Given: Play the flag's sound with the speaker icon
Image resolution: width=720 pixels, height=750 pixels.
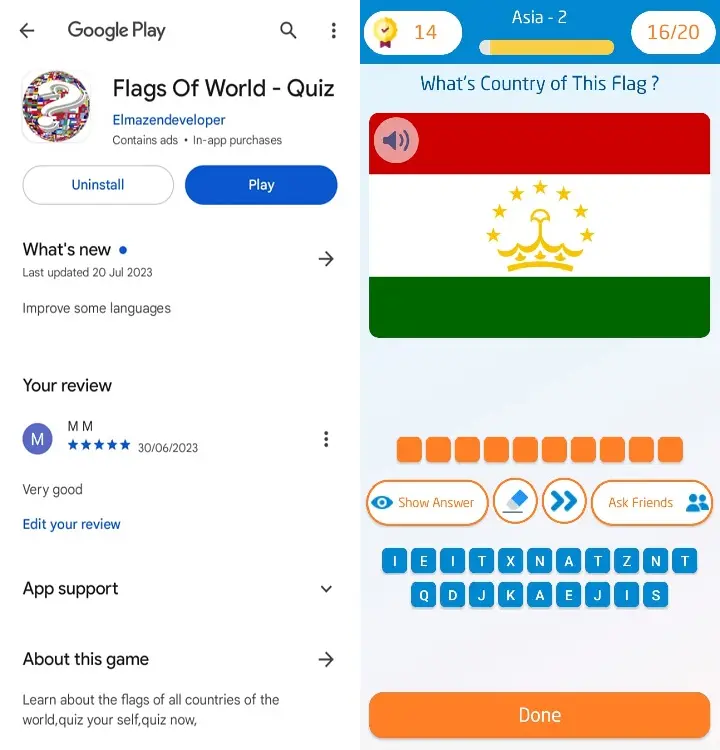Looking at the screenshot, I should [x=396, y=141].
